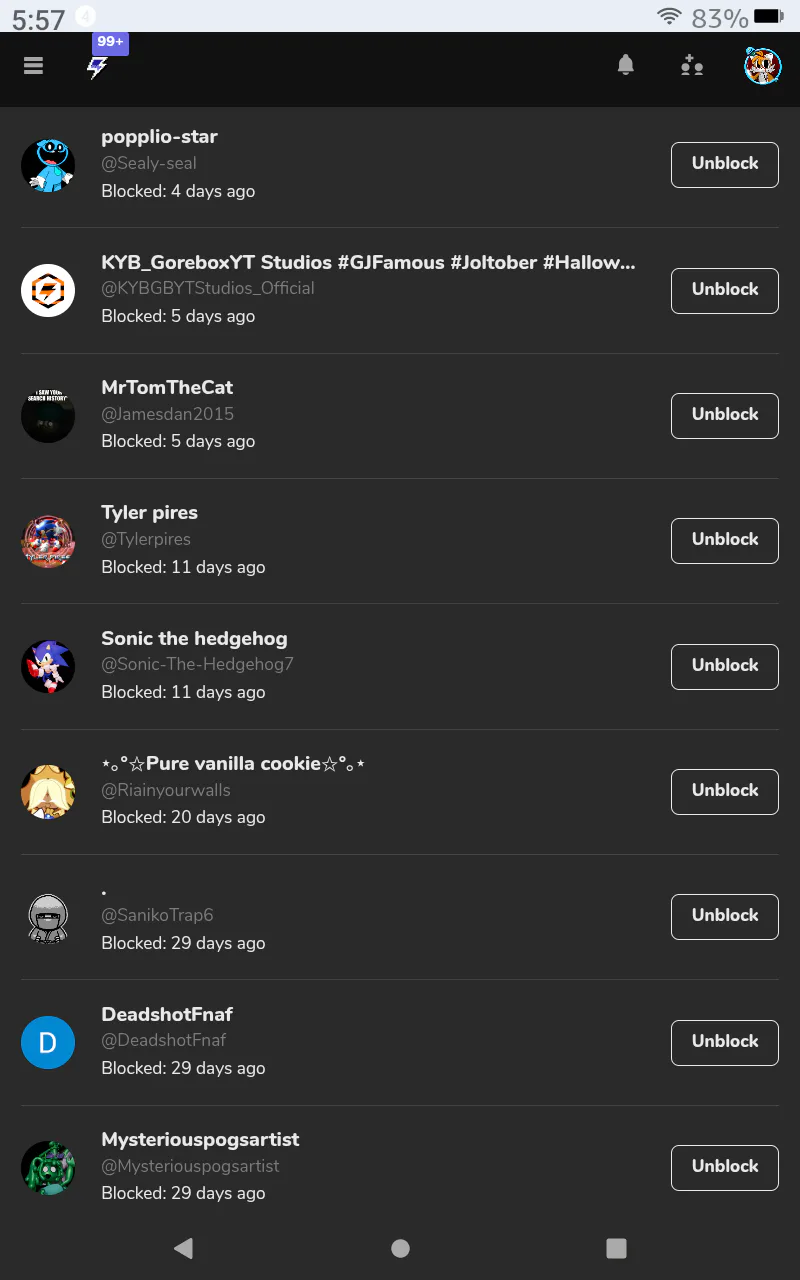
Task: Unblock DeadshotFnaf
Action: click(724, 1042)
